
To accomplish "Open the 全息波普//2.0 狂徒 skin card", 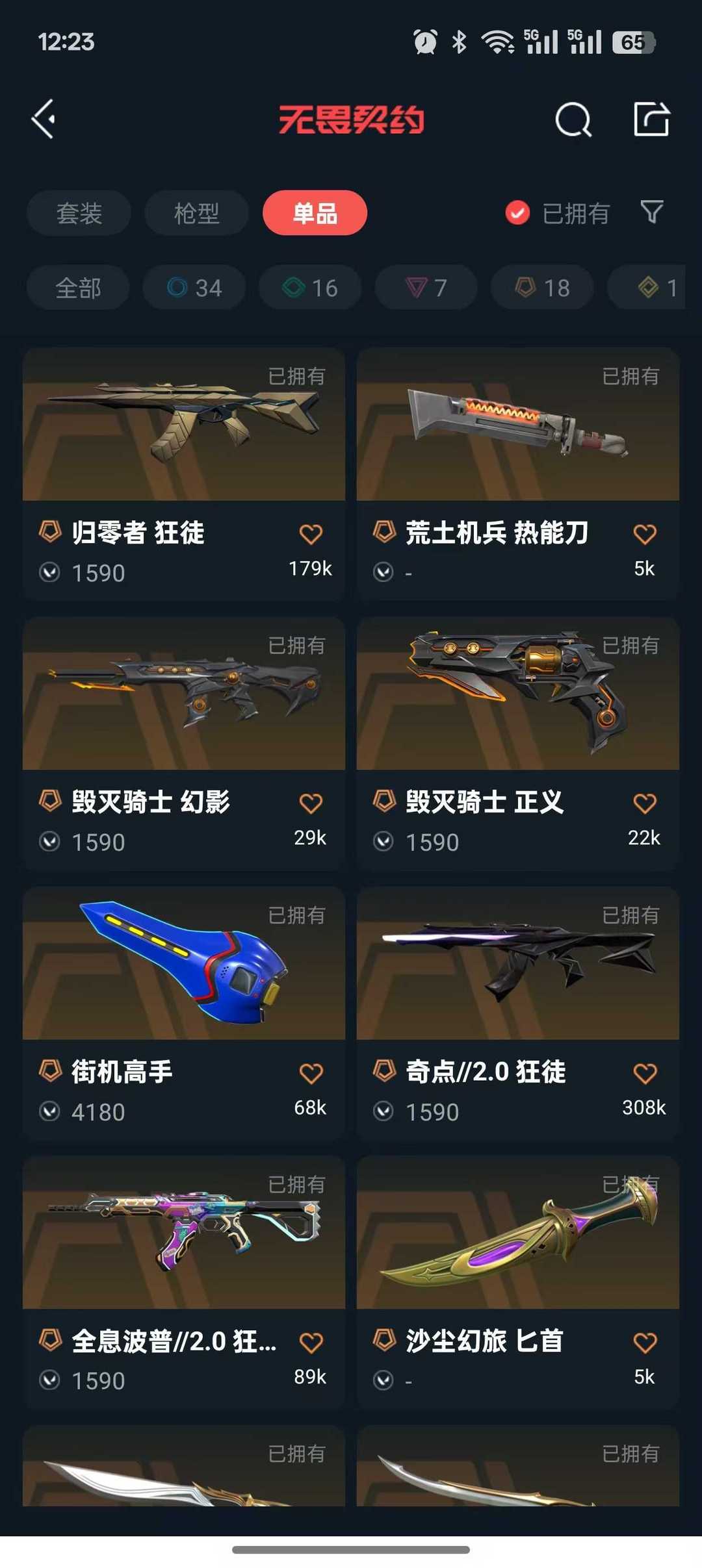I will 183,1263.
